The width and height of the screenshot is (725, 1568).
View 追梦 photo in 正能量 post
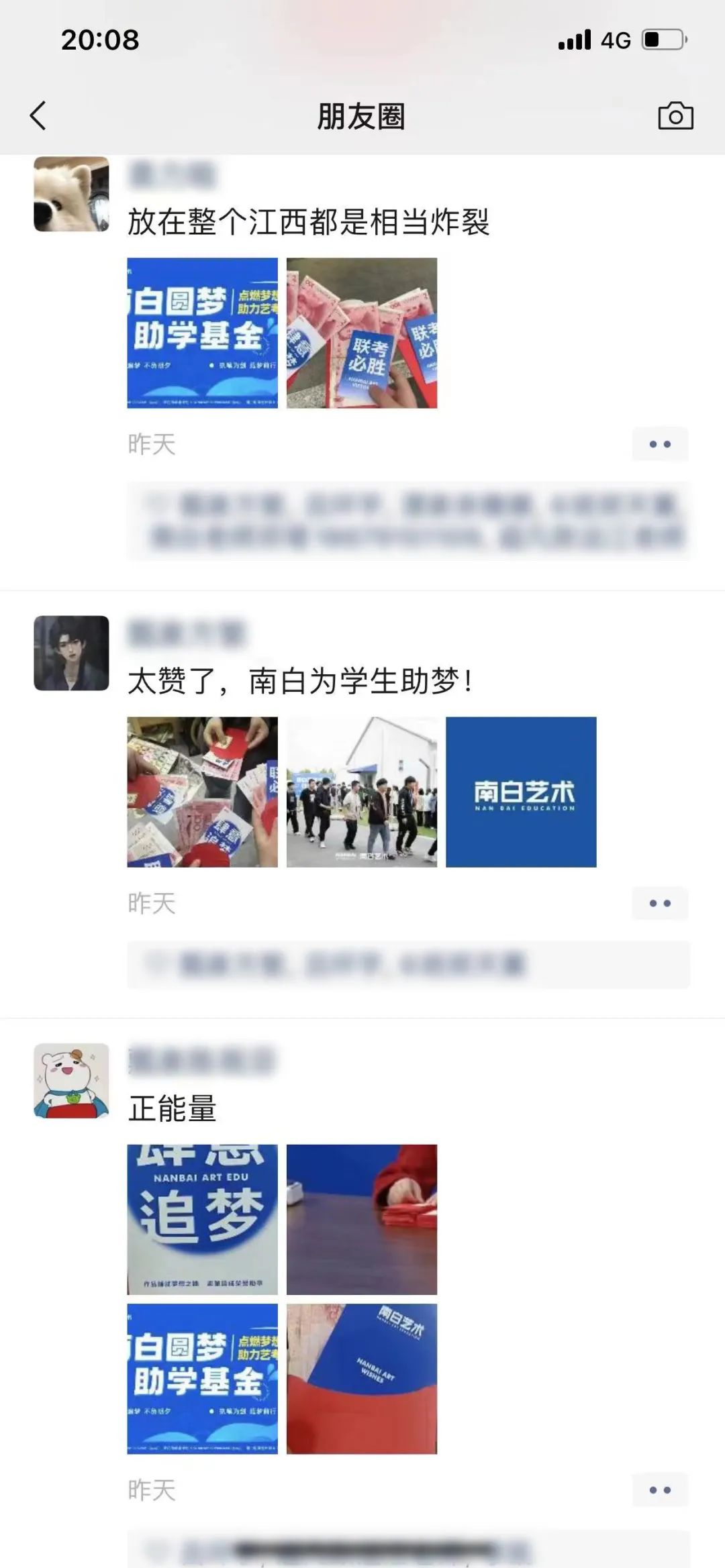click(202, 1219)
